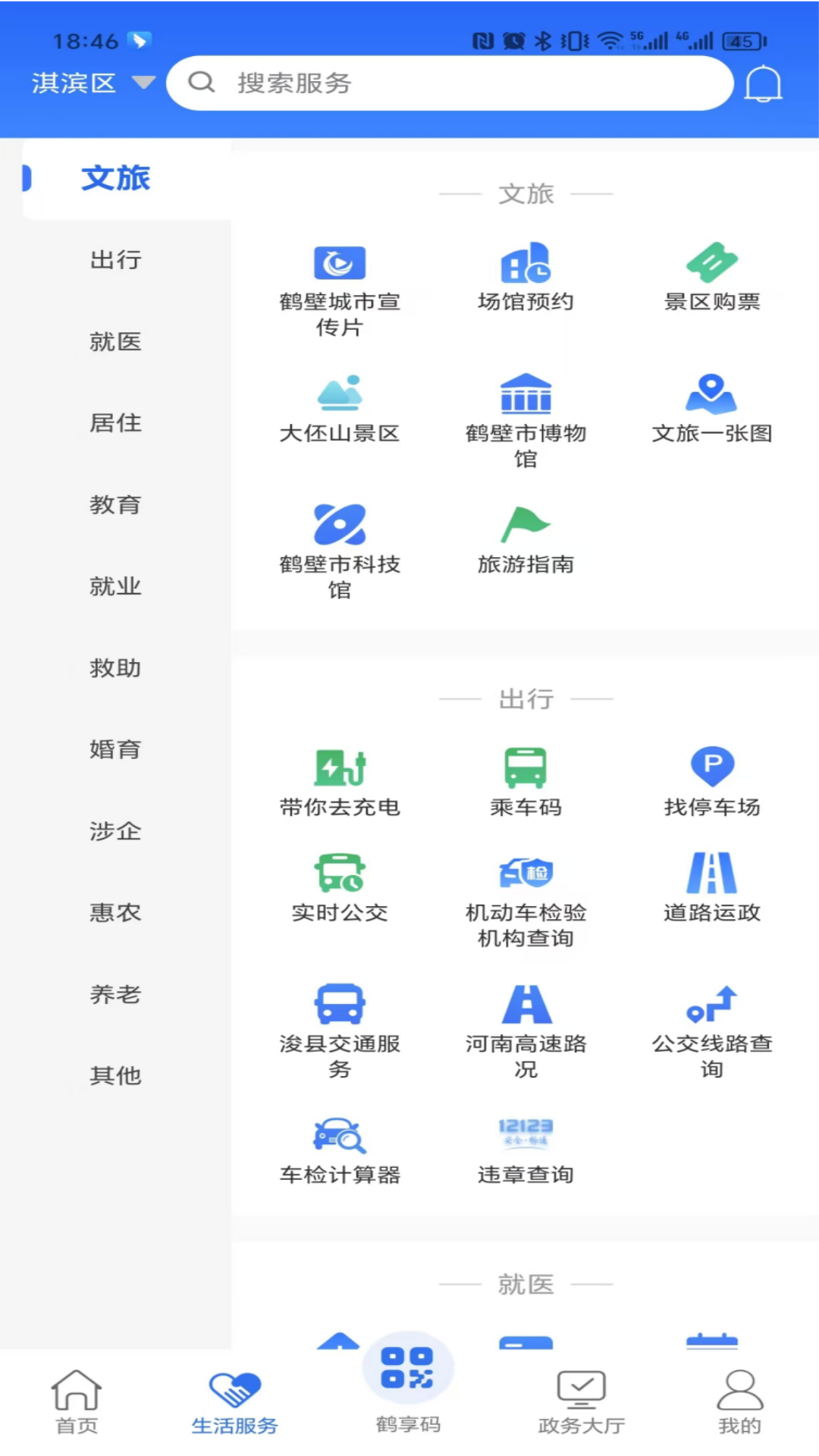Select the 就医 category in sidebar
The width and height of the screenshot is (819, 1456).
[115, 342]
